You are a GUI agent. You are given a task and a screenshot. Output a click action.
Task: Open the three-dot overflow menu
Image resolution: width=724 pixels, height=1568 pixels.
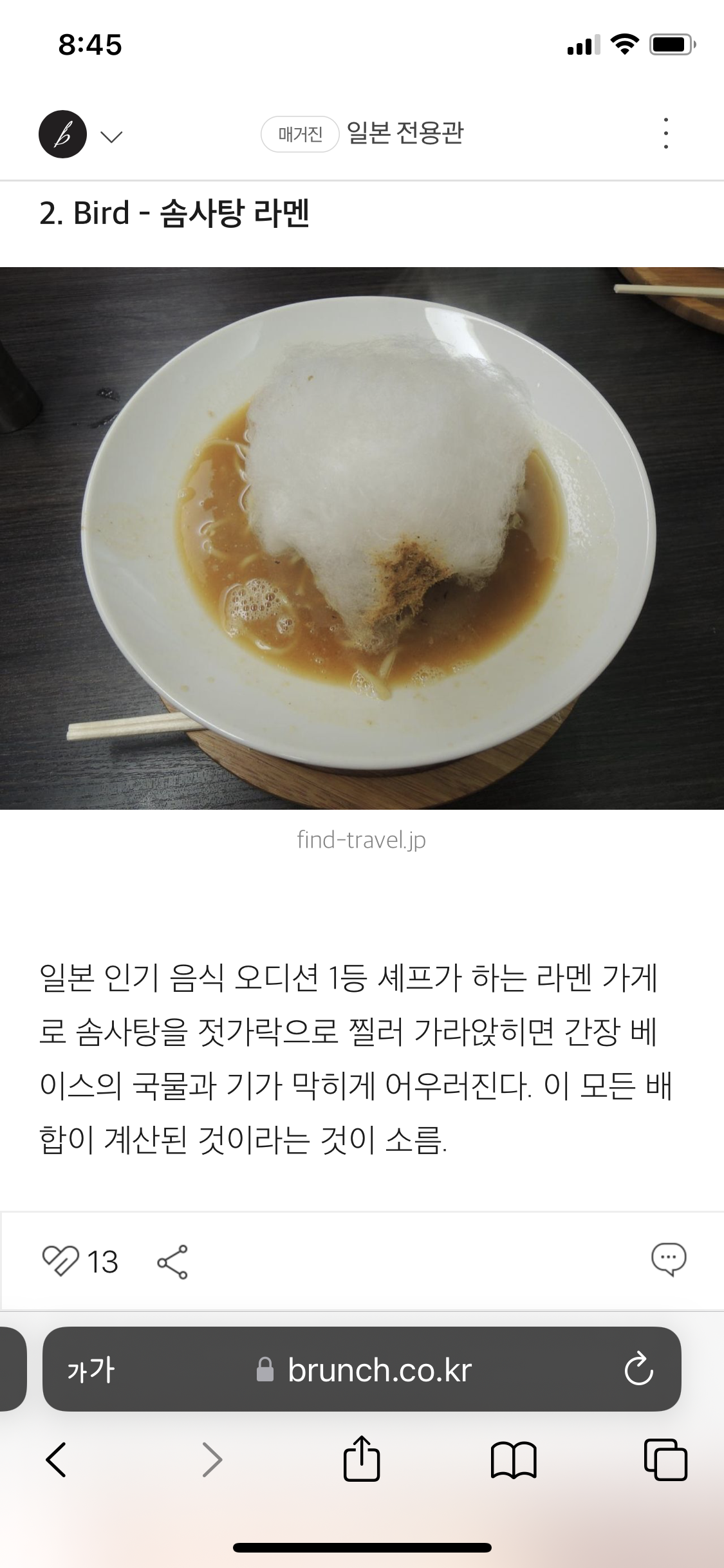665,134
